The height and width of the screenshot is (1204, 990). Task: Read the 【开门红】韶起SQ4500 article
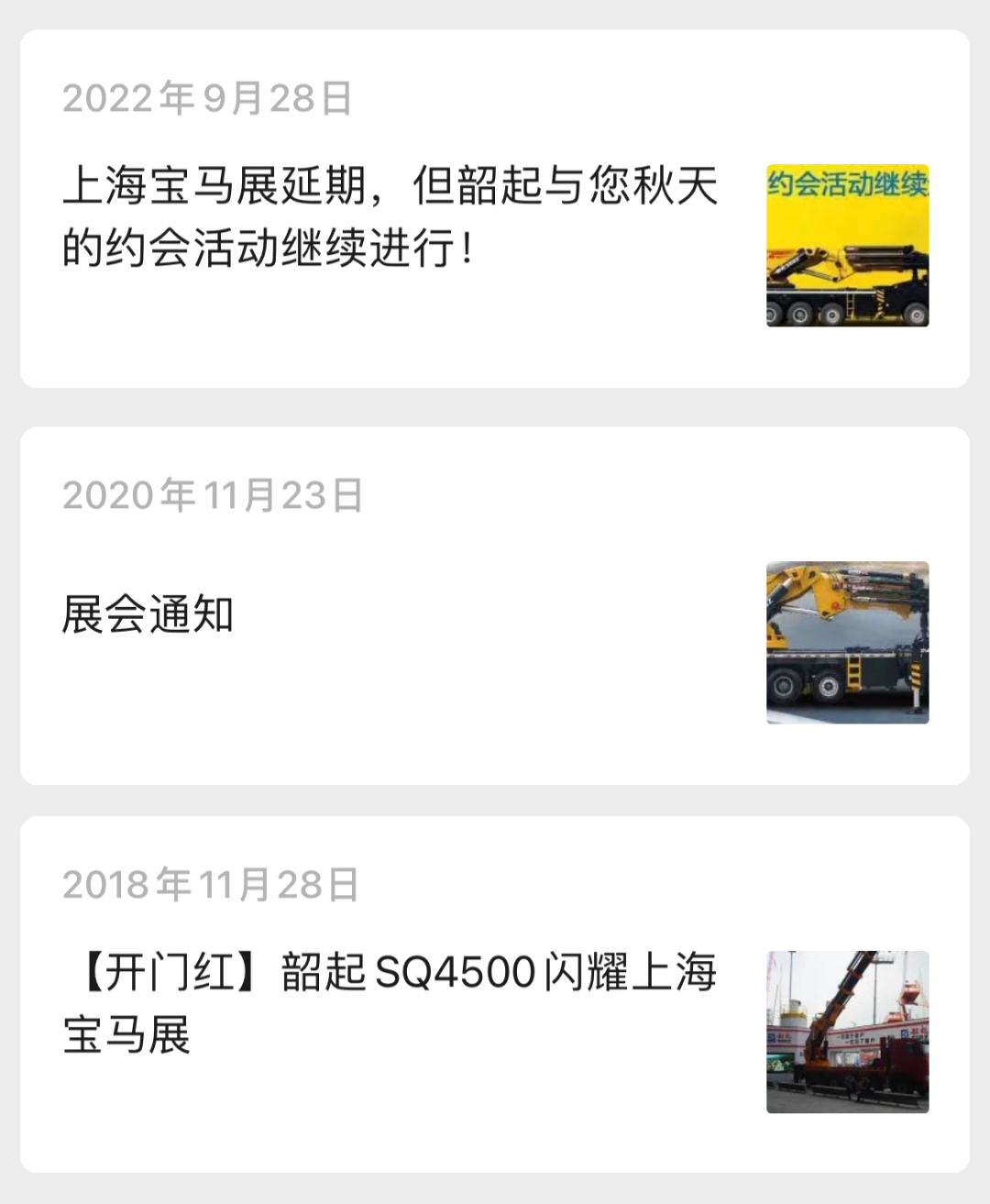(x=390, y=1003)
